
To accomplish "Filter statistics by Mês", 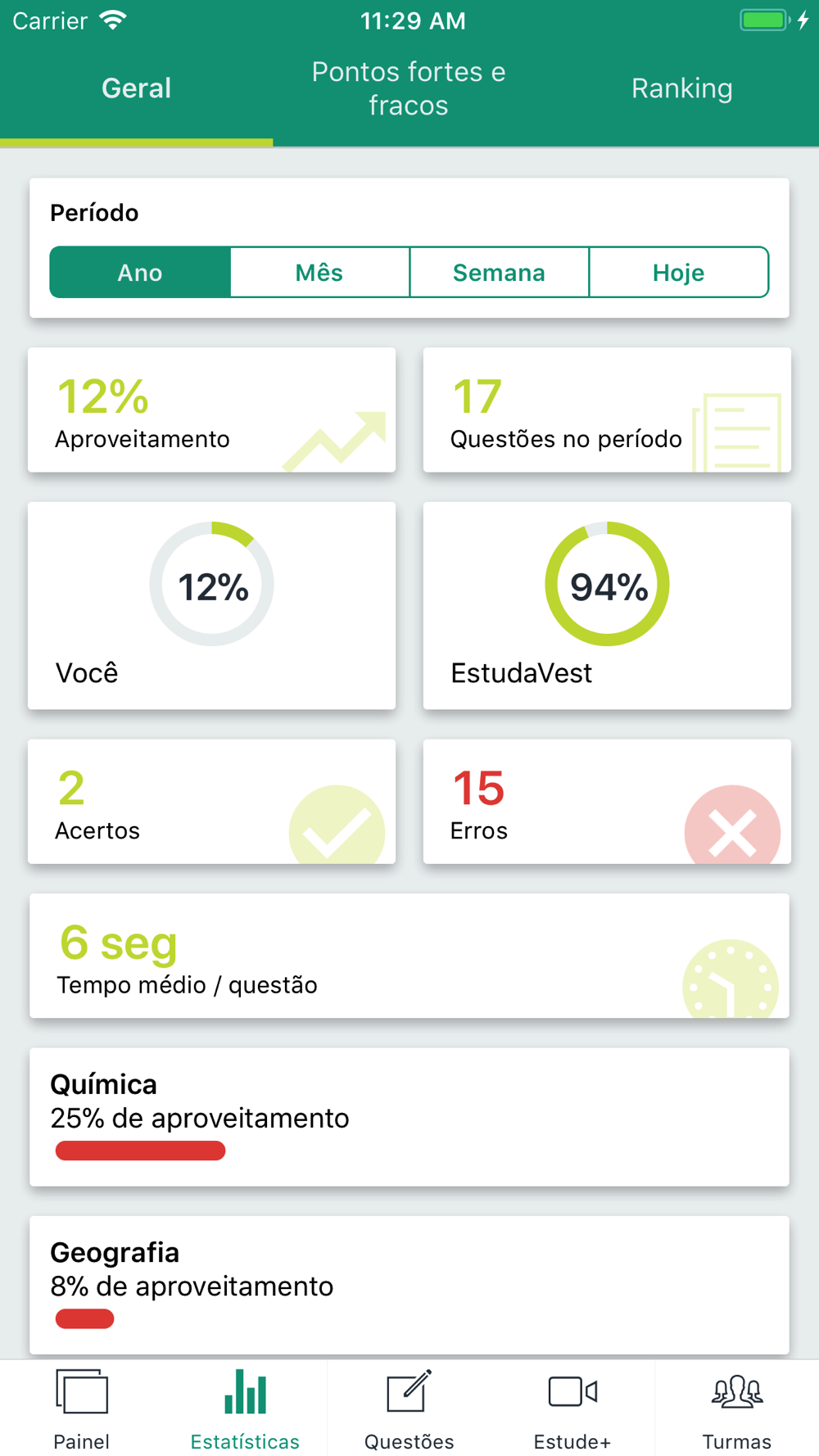I will pyautogui.click(x=319, y=272).
